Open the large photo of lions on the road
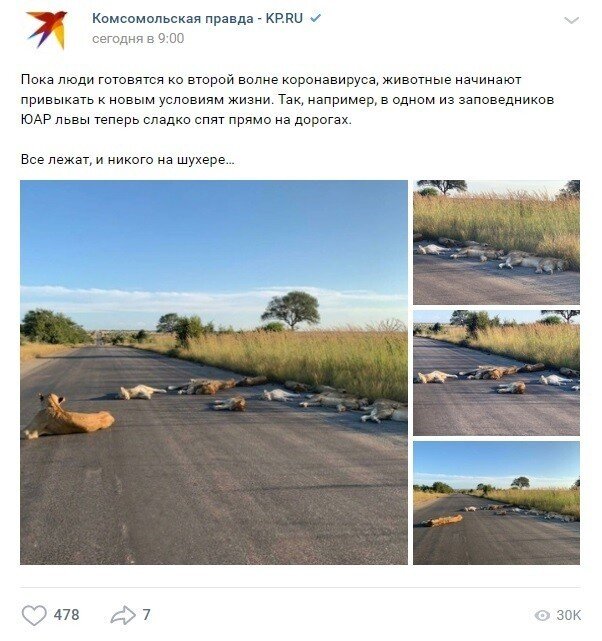This screenshot has width=602, height=641. click(213, 372)
